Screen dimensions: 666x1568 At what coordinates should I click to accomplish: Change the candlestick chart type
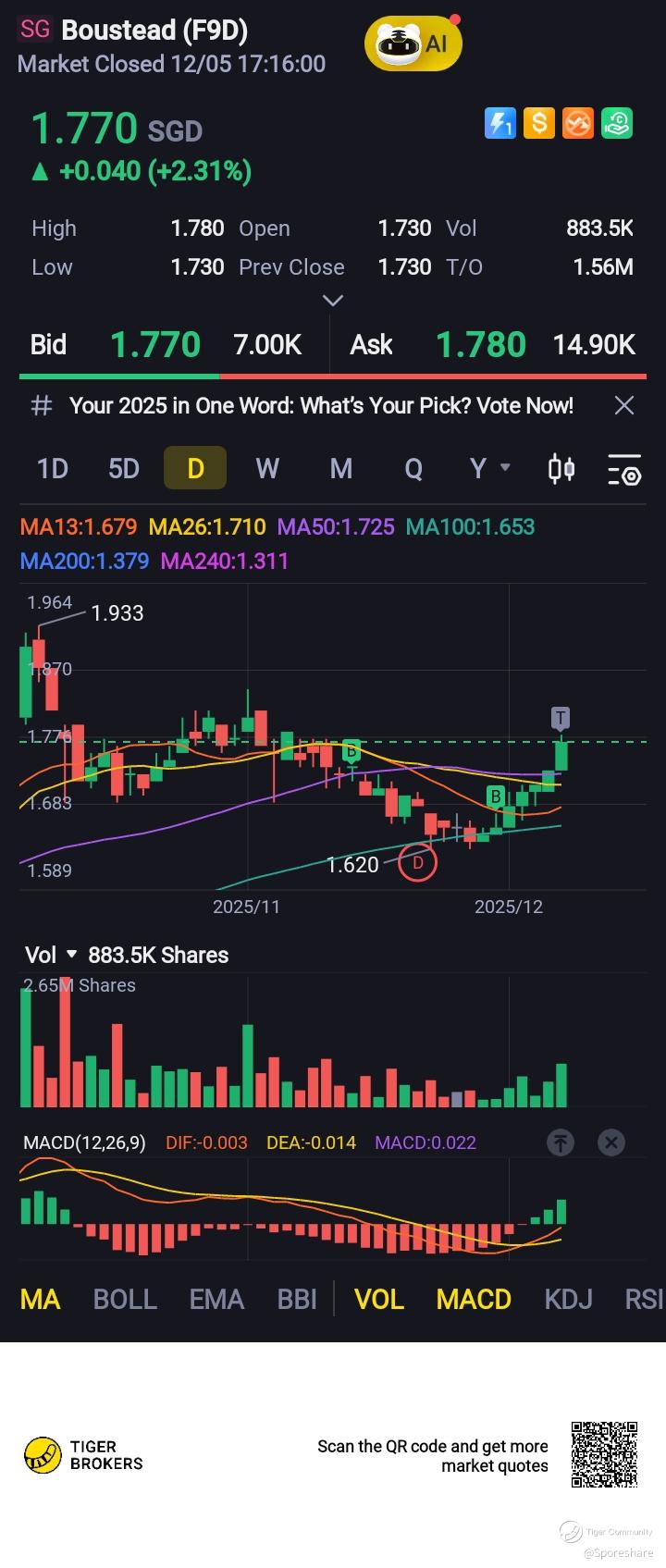pyautogui.click(x=561, y=469)
